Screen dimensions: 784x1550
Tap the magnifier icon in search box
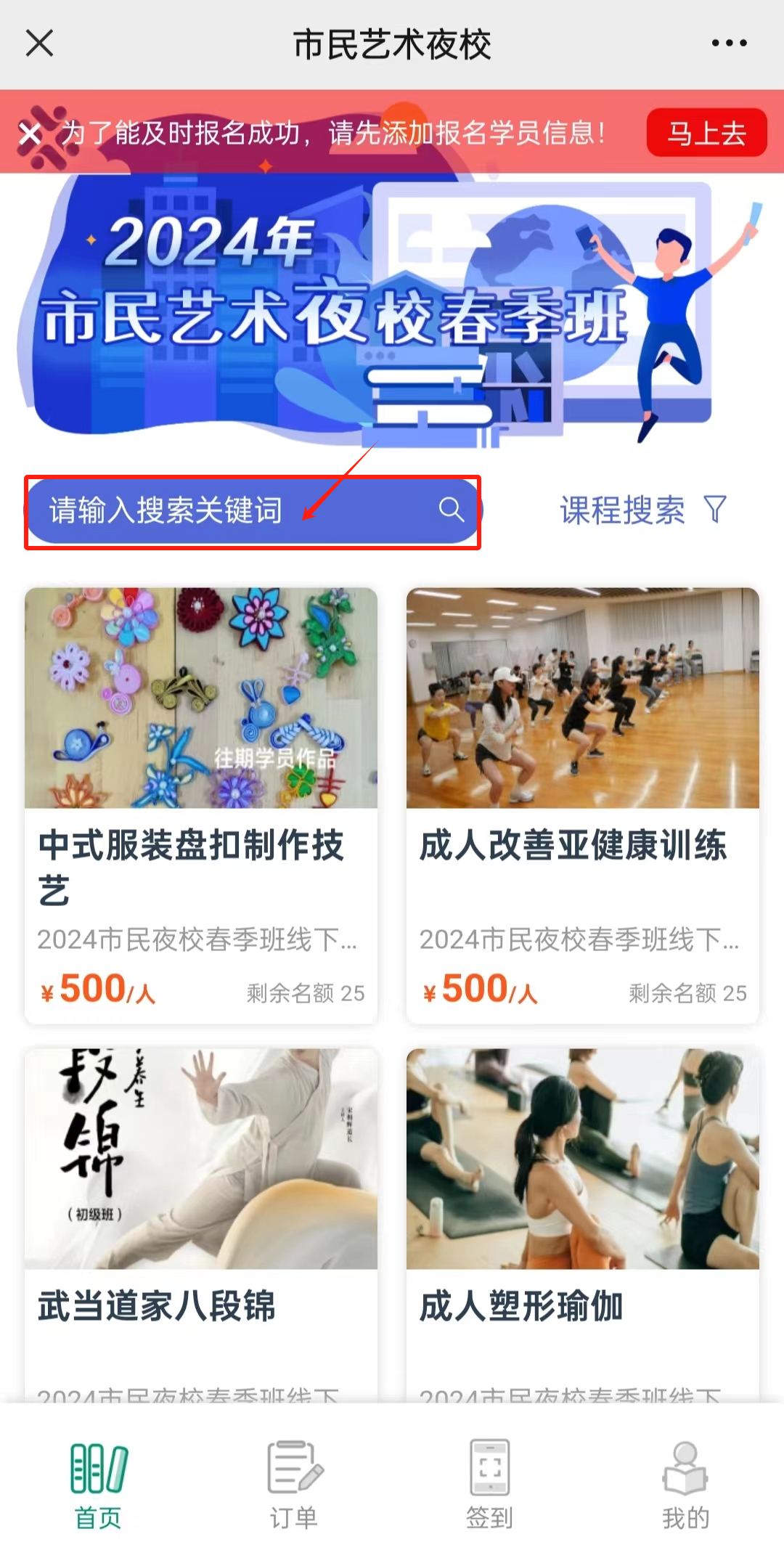point(451,510)
